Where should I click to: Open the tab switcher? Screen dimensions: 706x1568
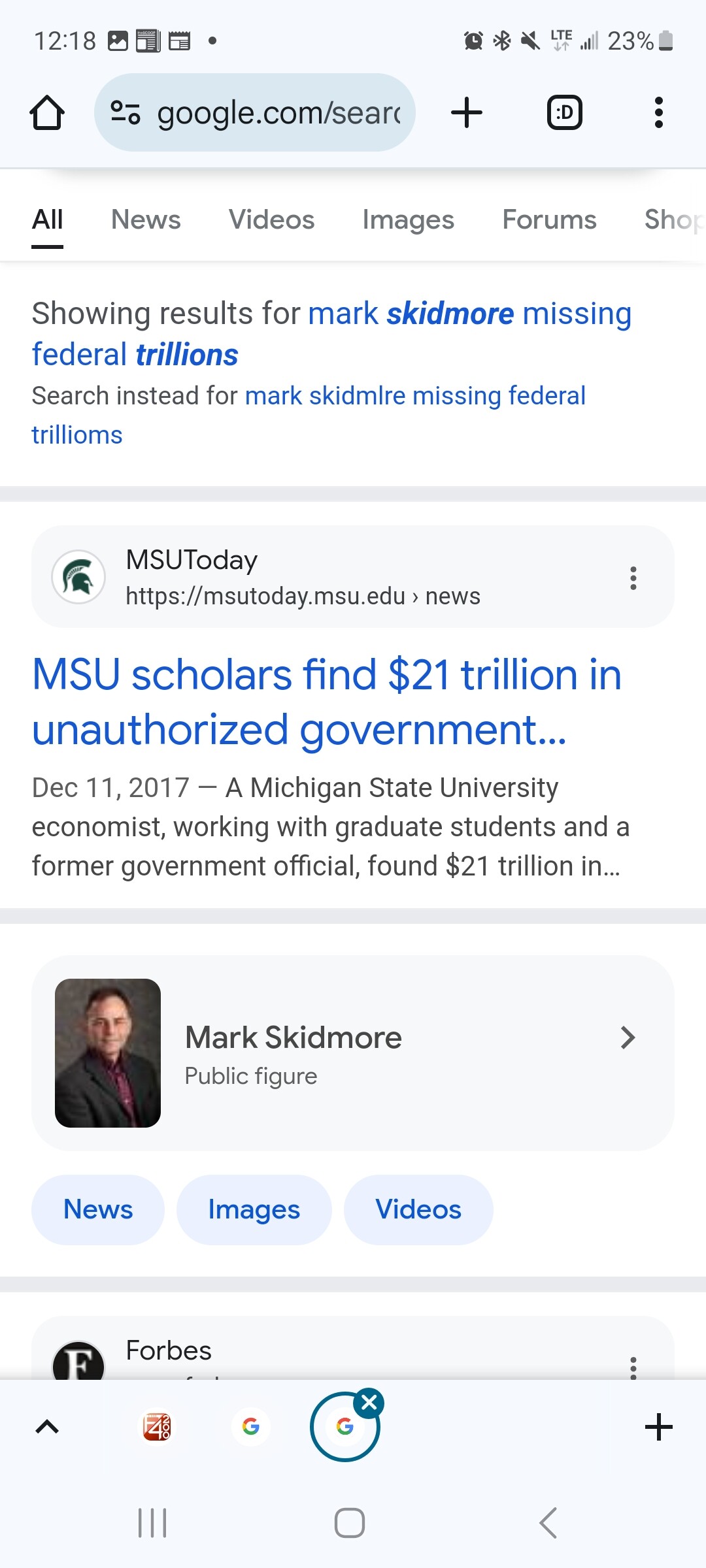coord(564,112)
